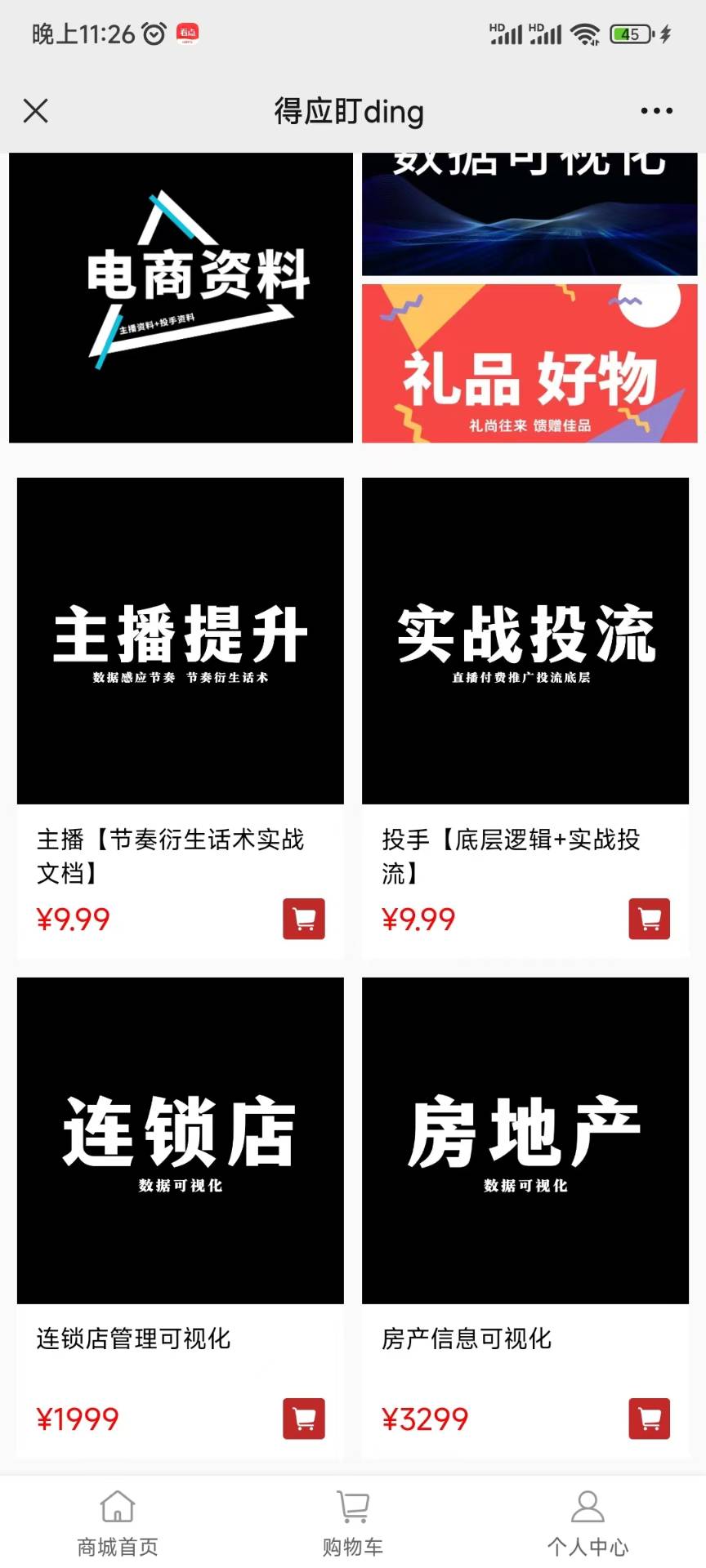The width and height of the screenshot is (706, 1568).
Task: Switch to the 个人中心 tab
Action: pos(588,1523)
